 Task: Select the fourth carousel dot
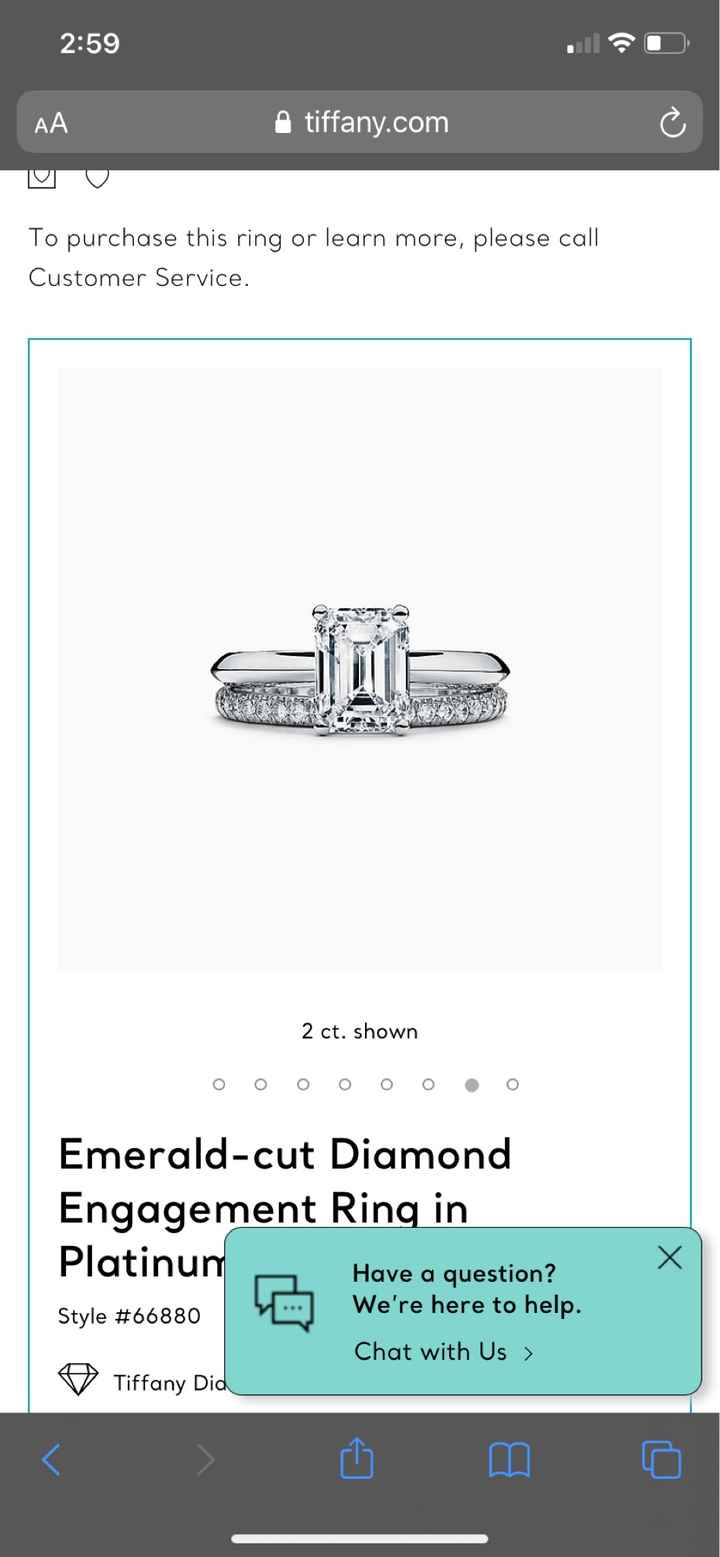(x=345, y=1084)
